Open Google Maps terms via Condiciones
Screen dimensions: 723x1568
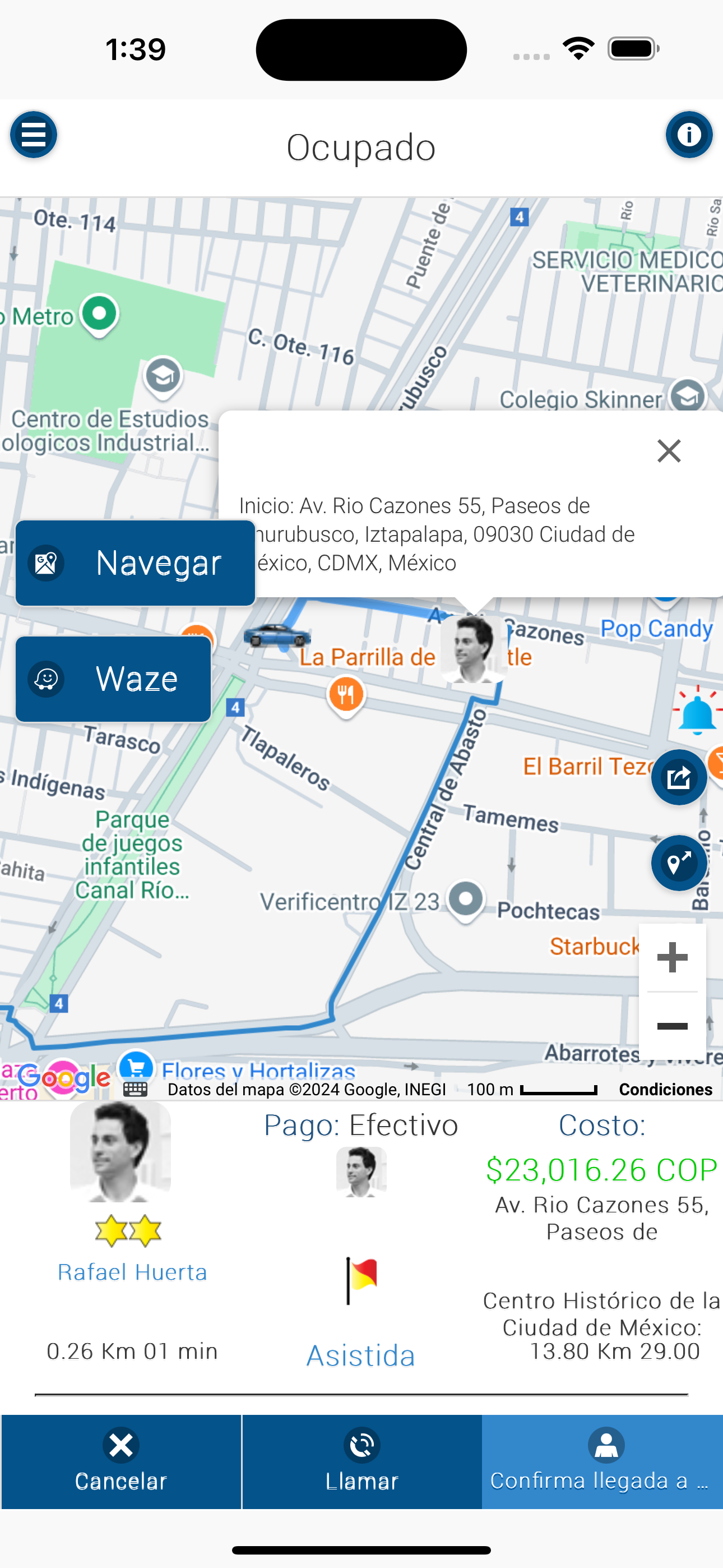point(665,1090)
